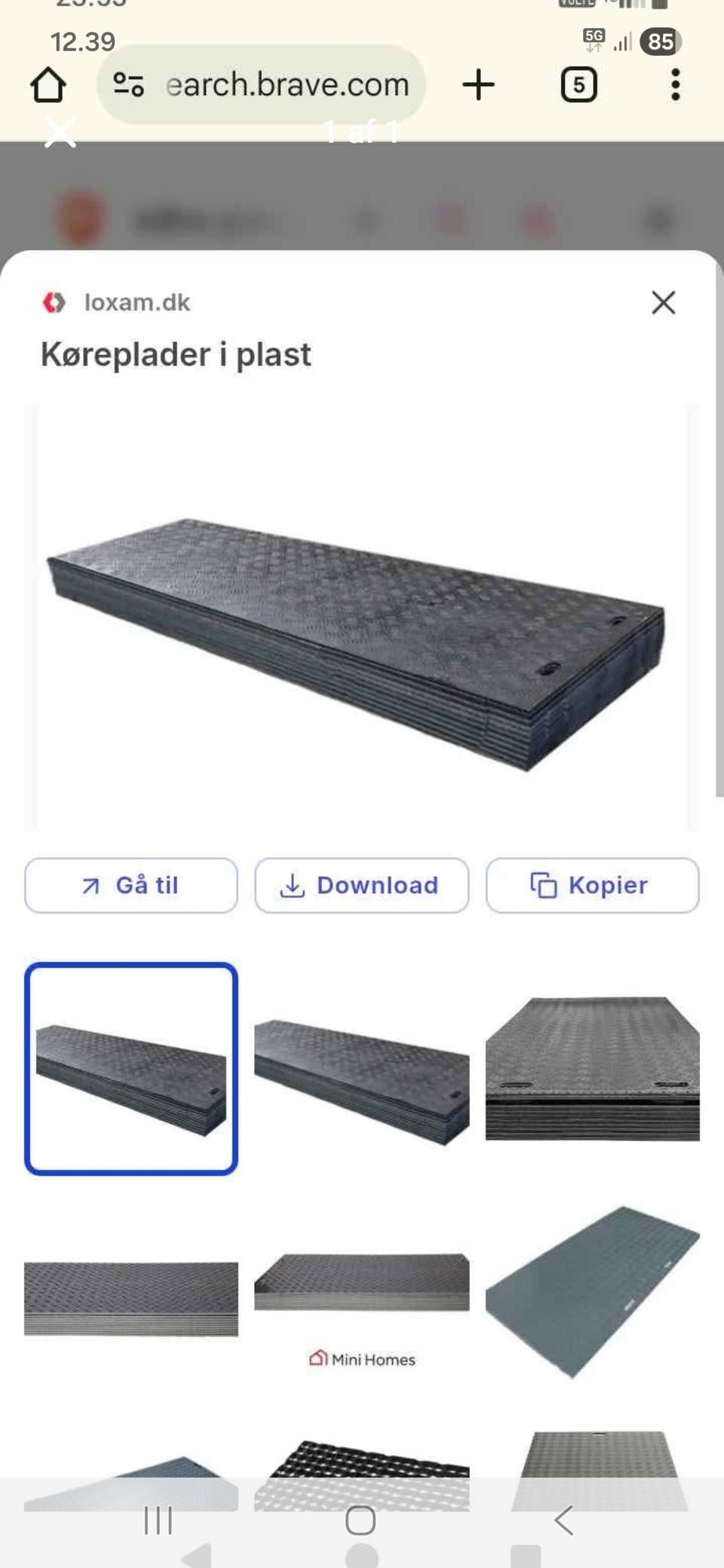Screen dimensions: 724x1568
Task: Open the tab switcher showing 5 tabs
Action: (578, 84)
